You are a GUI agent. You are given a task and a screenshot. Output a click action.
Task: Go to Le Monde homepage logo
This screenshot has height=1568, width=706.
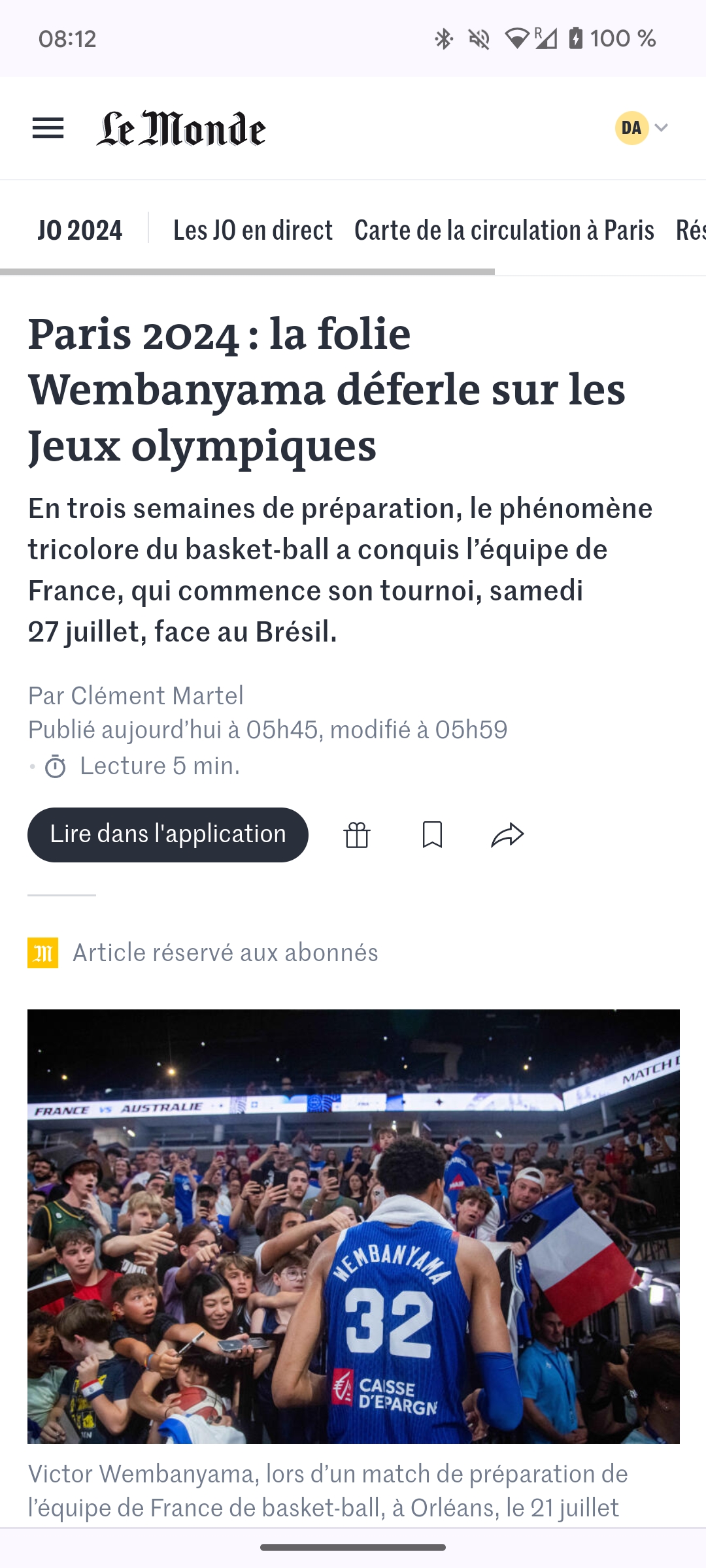coord(181,129)
